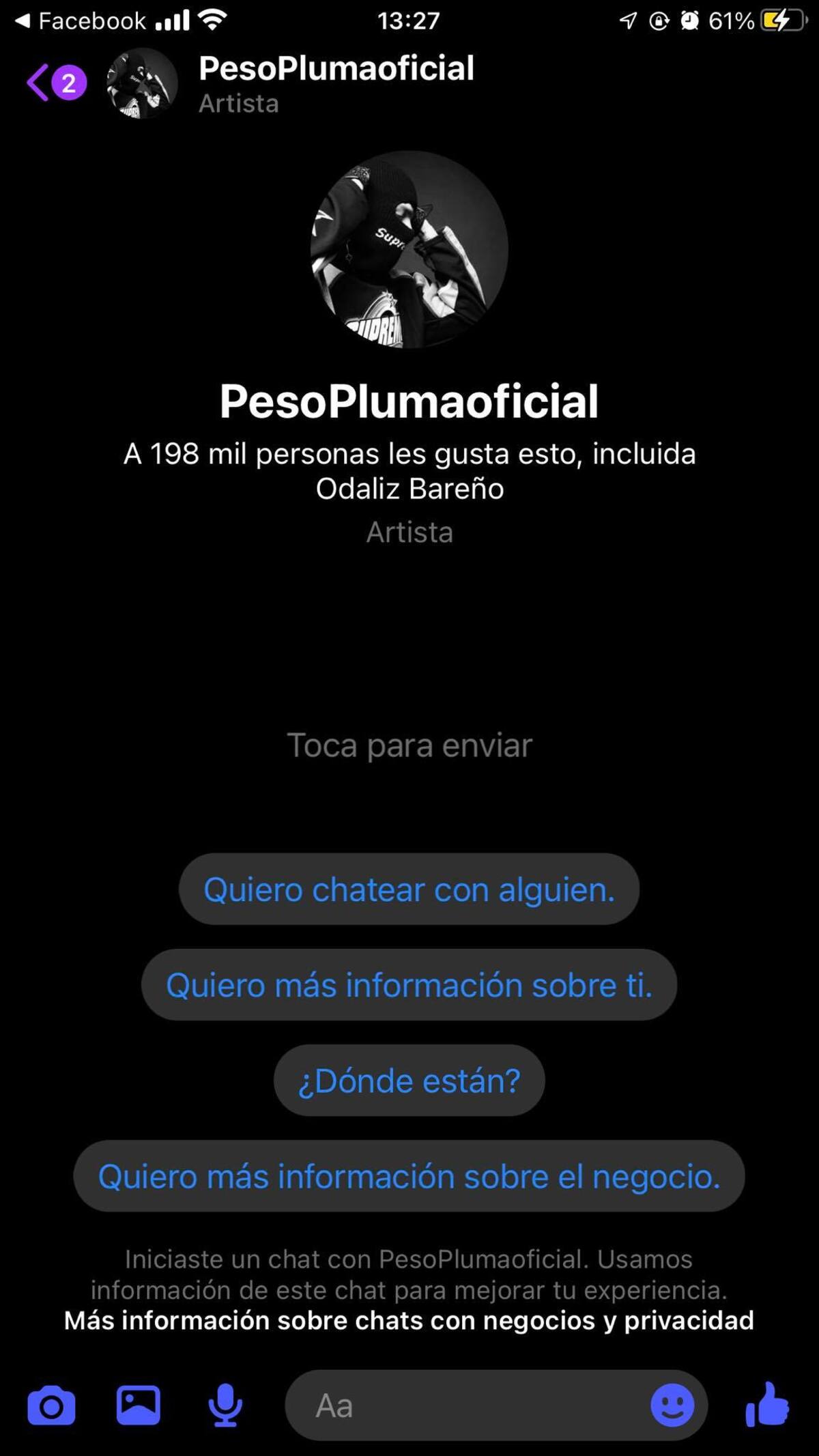The height and width of the screenshot is (1456, 819).
Task: Return to the Facebook app from the status bar
Action: tap(81, 21)
